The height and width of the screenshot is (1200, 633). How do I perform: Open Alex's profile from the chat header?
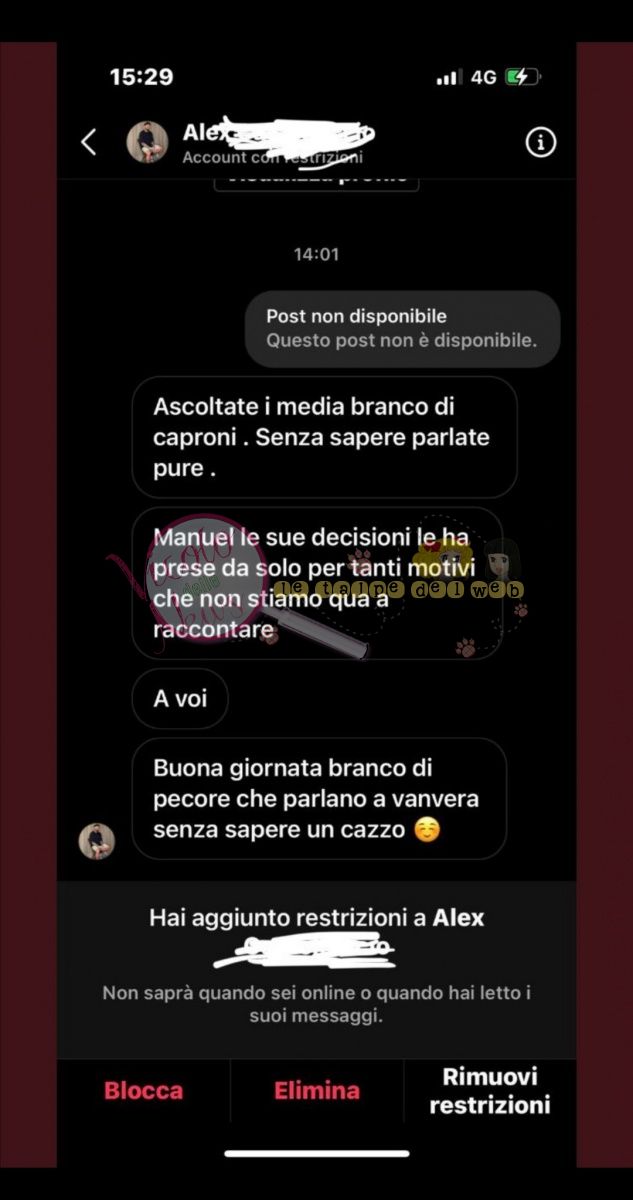(x=147, y=142)
